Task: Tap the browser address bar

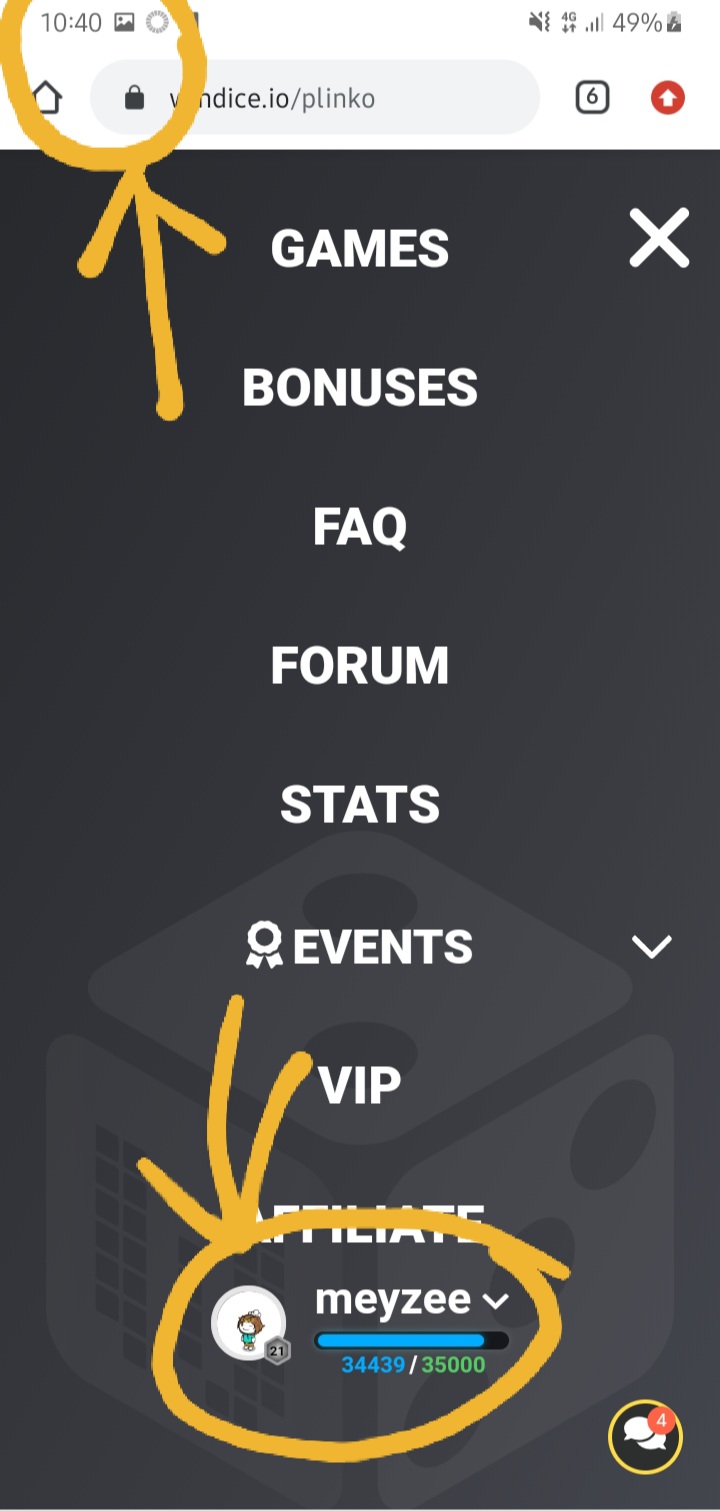Action: (314, 98)
